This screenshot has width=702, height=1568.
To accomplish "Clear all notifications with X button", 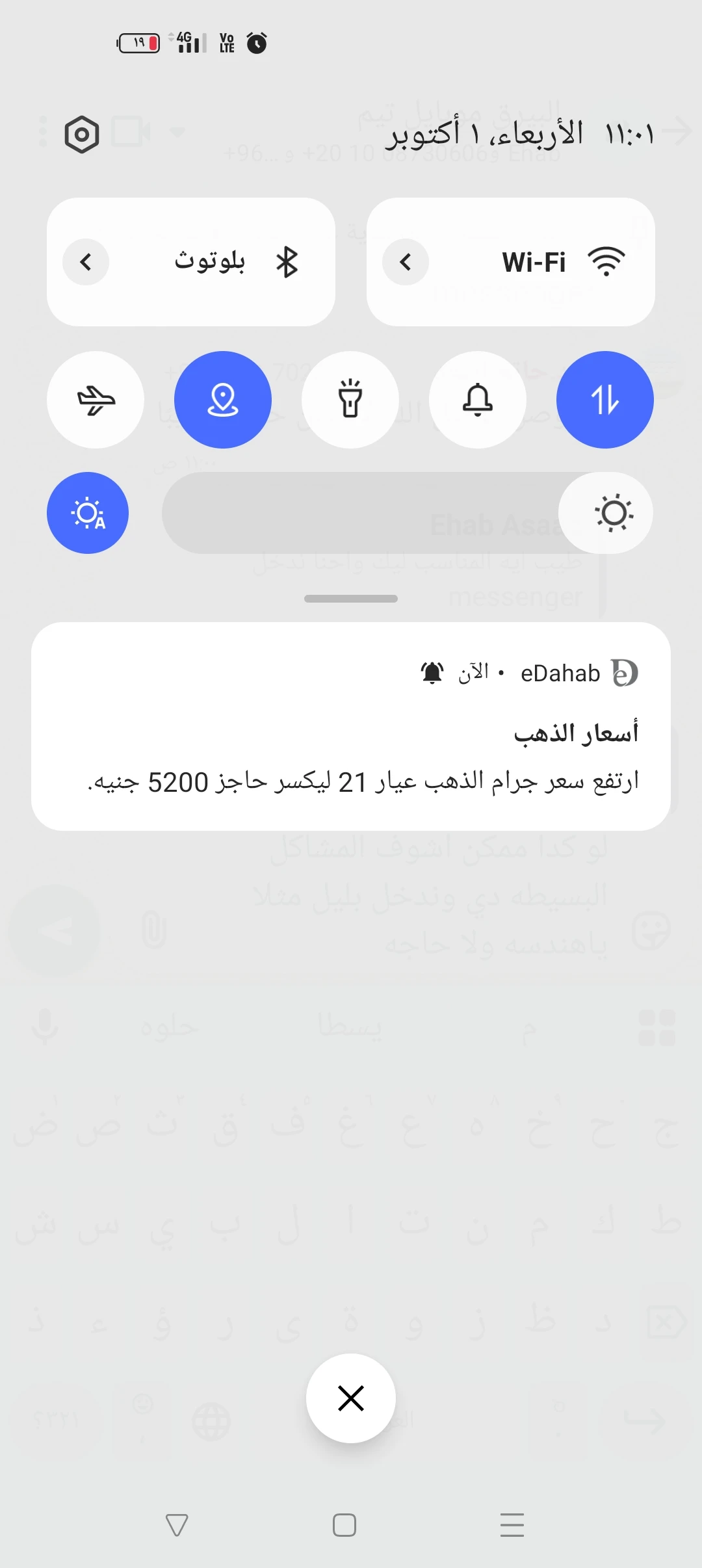I will pos(351,1398).
